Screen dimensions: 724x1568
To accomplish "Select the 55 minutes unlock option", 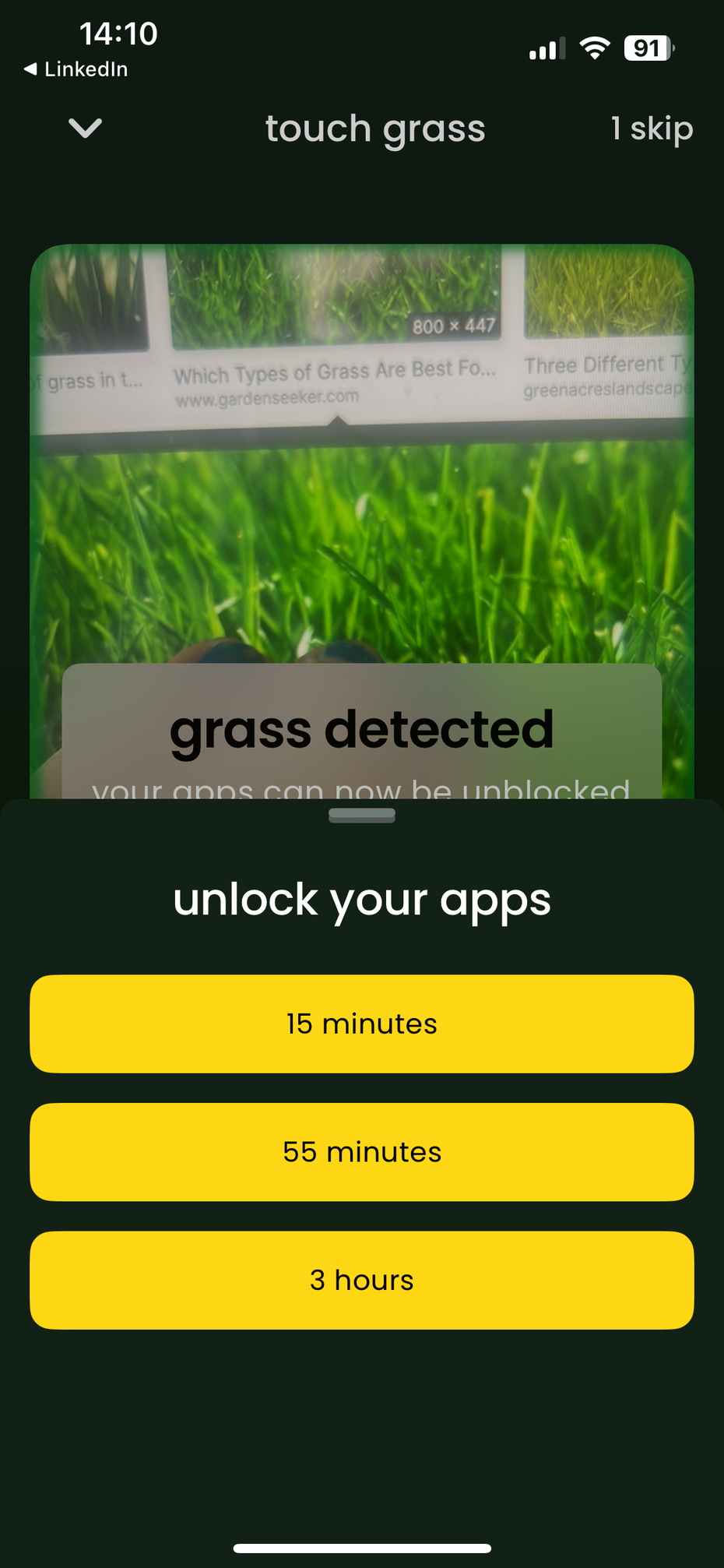I will pyautogui.click(x=361, y=1151).
